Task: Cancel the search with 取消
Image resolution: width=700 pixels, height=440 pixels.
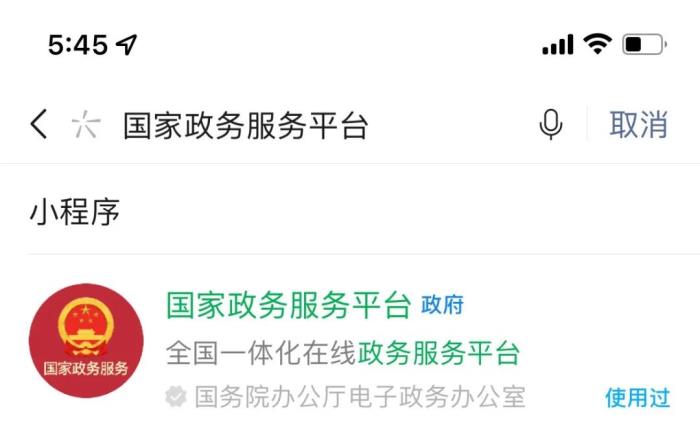Action: [x=638, y=125]
